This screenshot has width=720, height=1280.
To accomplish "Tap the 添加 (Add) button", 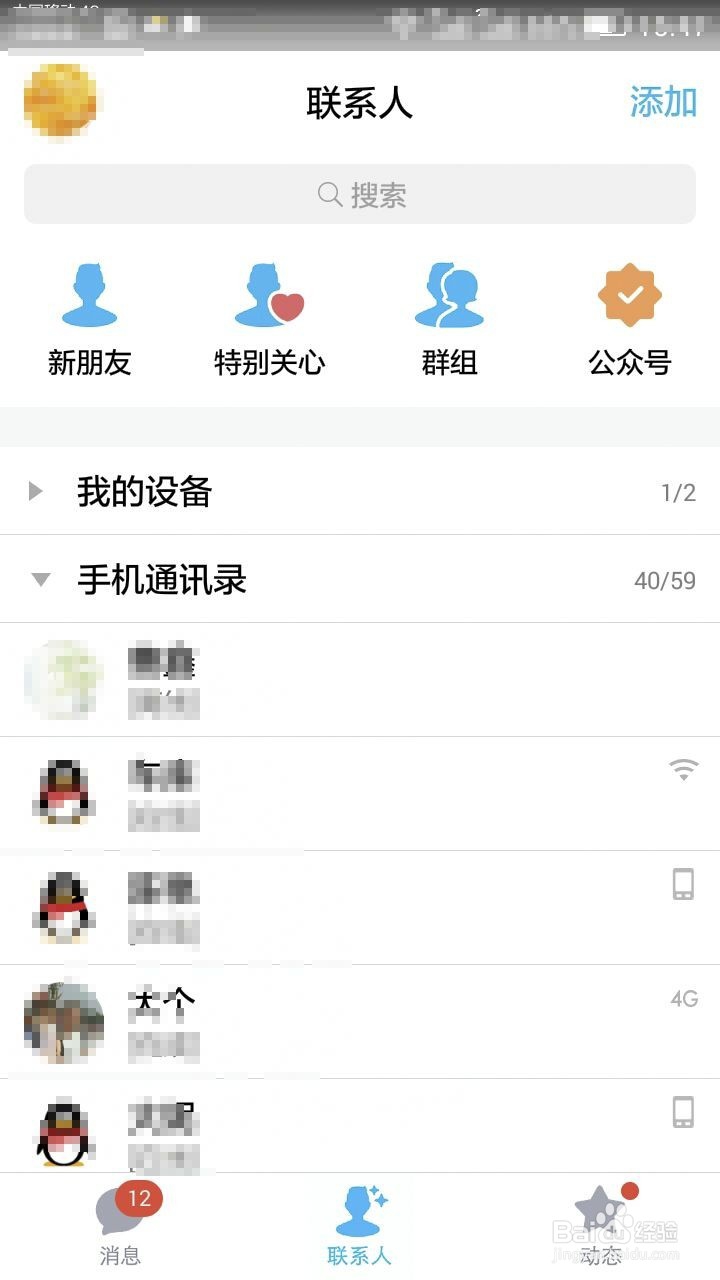I will pyautogui.click(x=662, y=103).
